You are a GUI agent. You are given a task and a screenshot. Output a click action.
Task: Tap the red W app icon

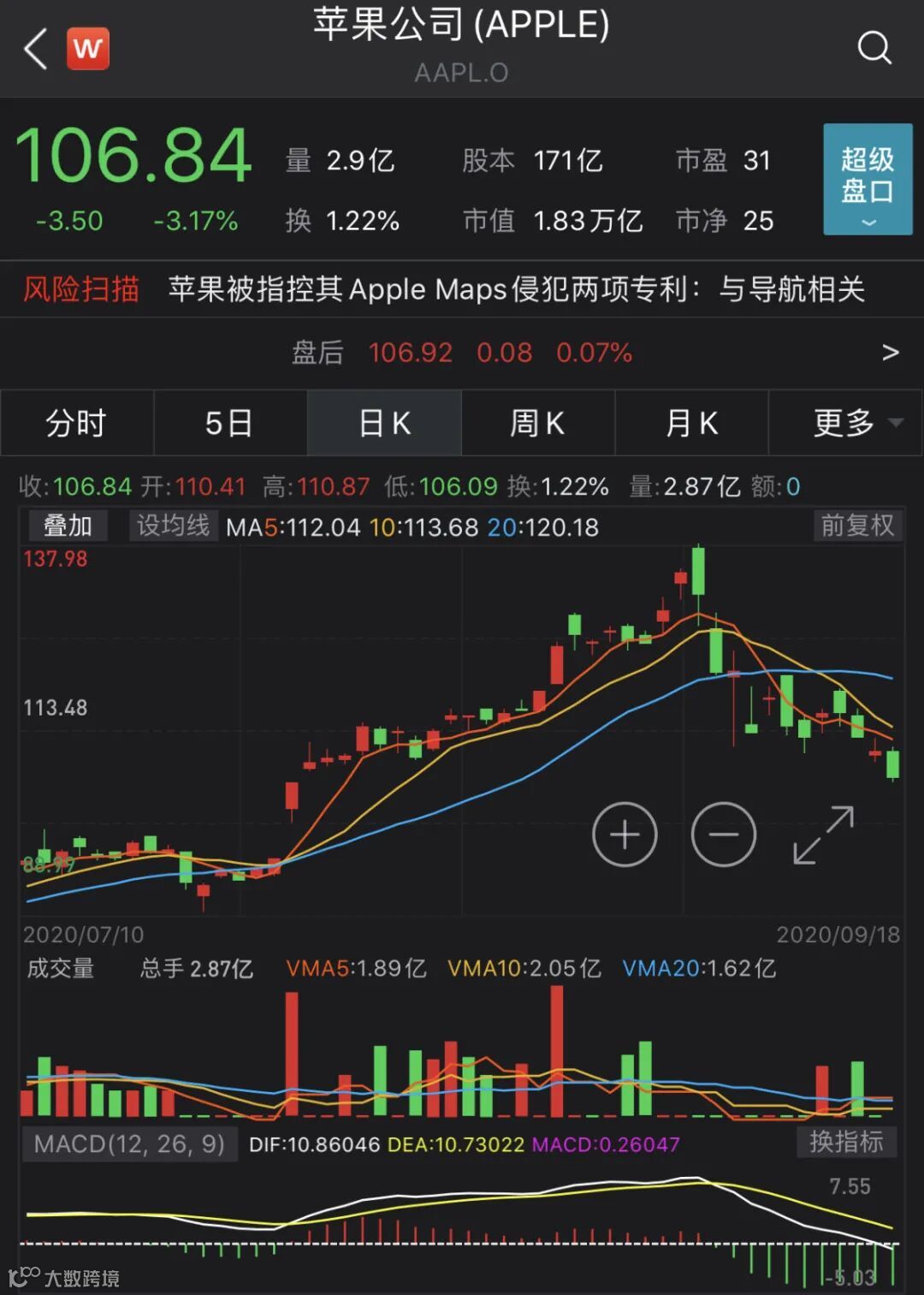[88, 49]
